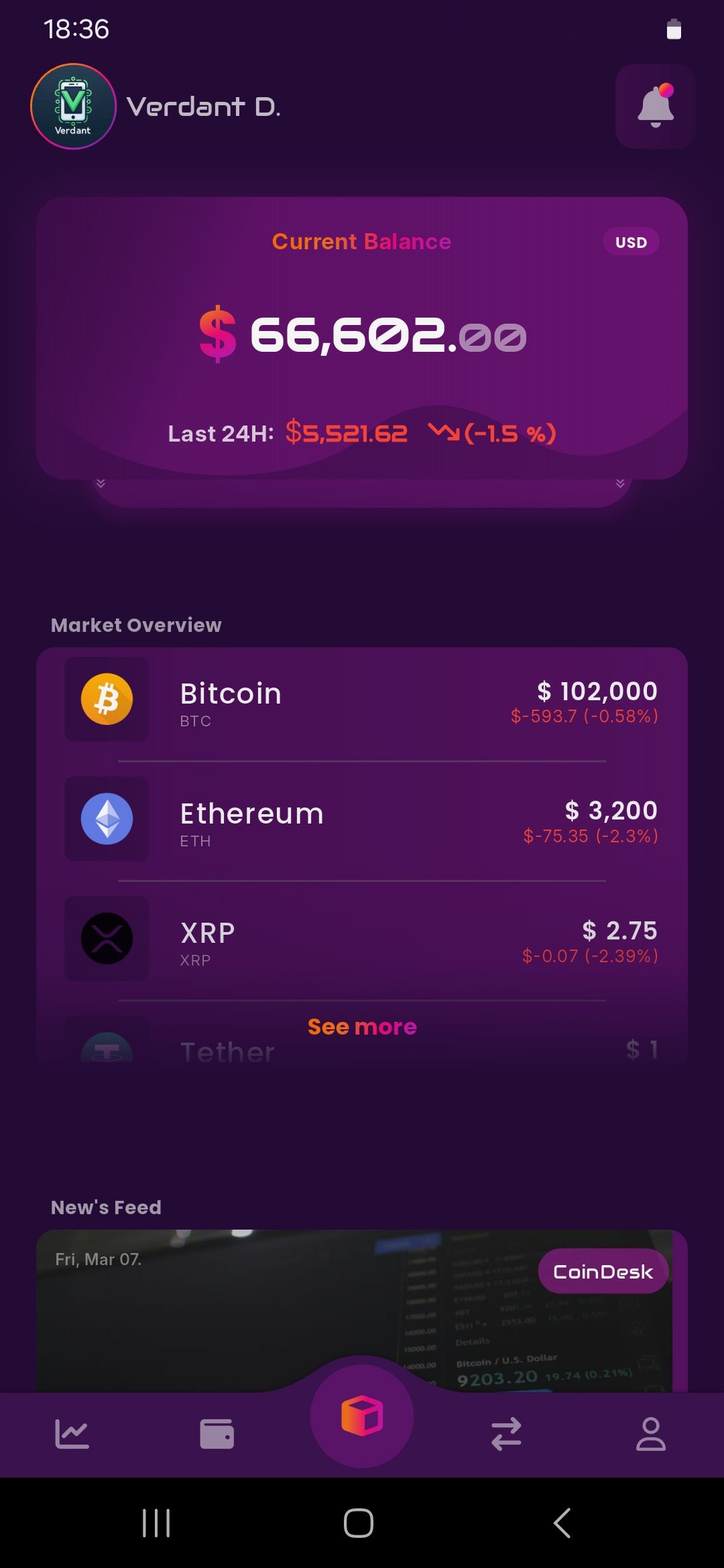Screen dimensions: 724x1568
Task: Open the notifications bell
Action: point(655,107)
